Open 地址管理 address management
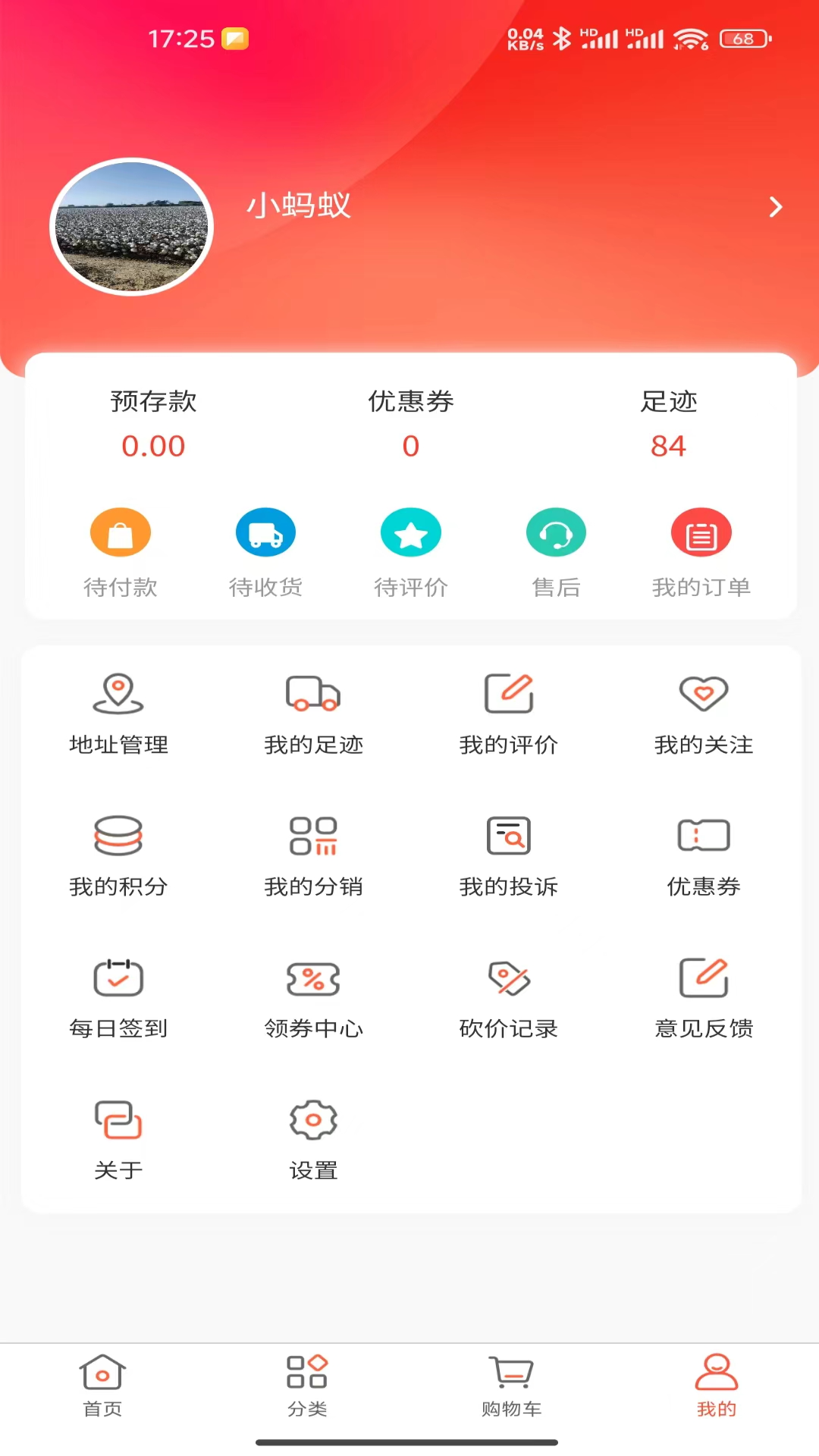 [x=118, y=713]
